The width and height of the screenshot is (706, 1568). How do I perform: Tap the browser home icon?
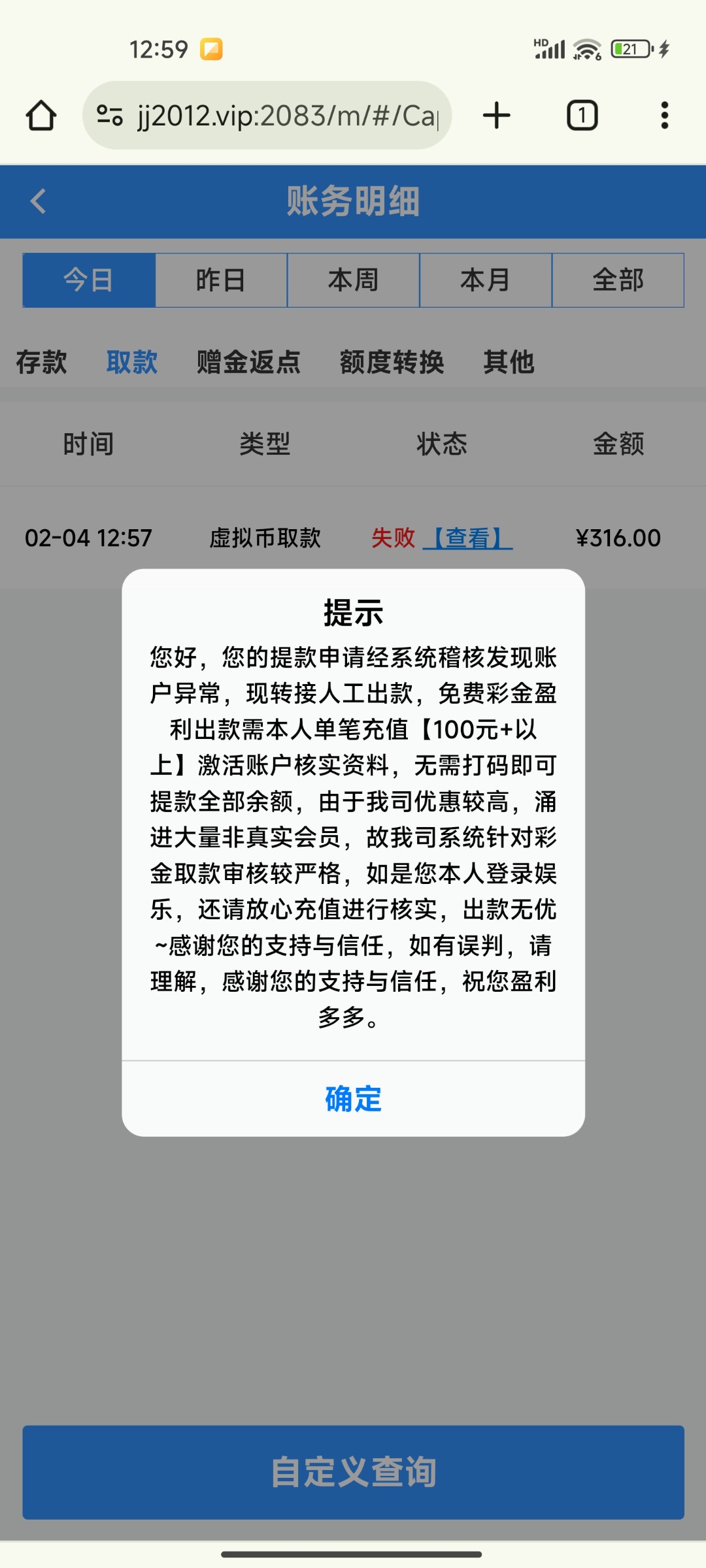pos(41,115)
